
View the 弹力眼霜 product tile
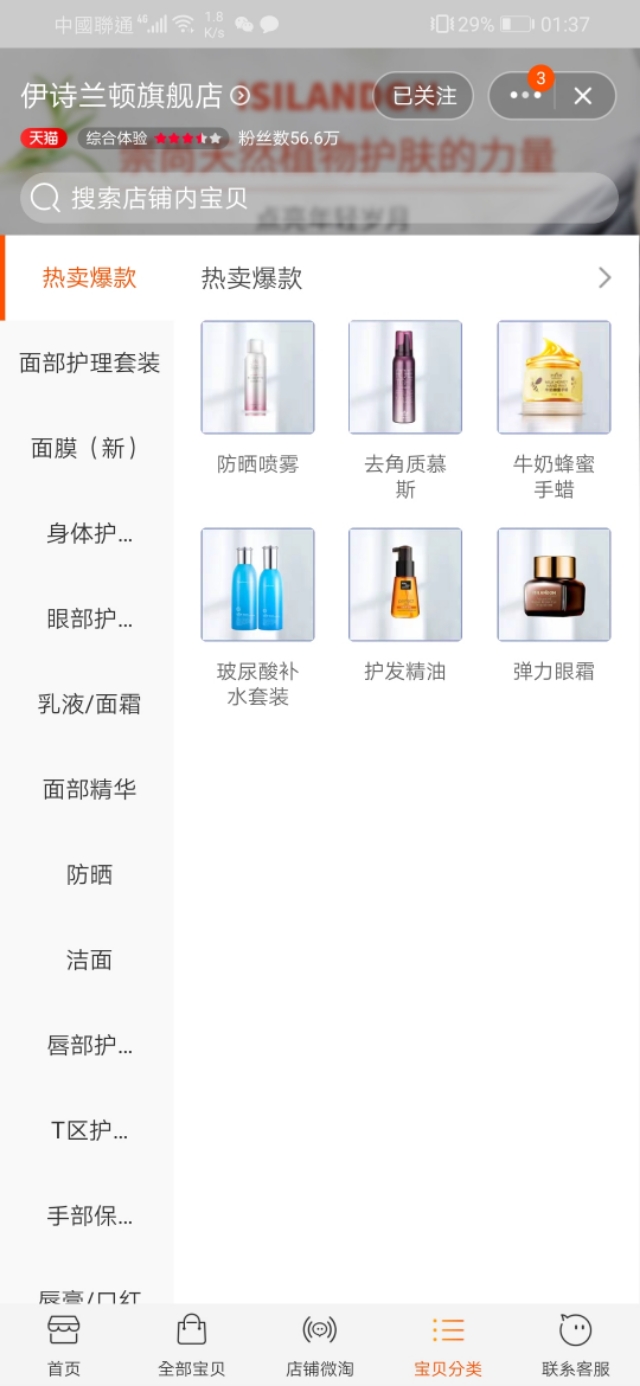(554, 585)
